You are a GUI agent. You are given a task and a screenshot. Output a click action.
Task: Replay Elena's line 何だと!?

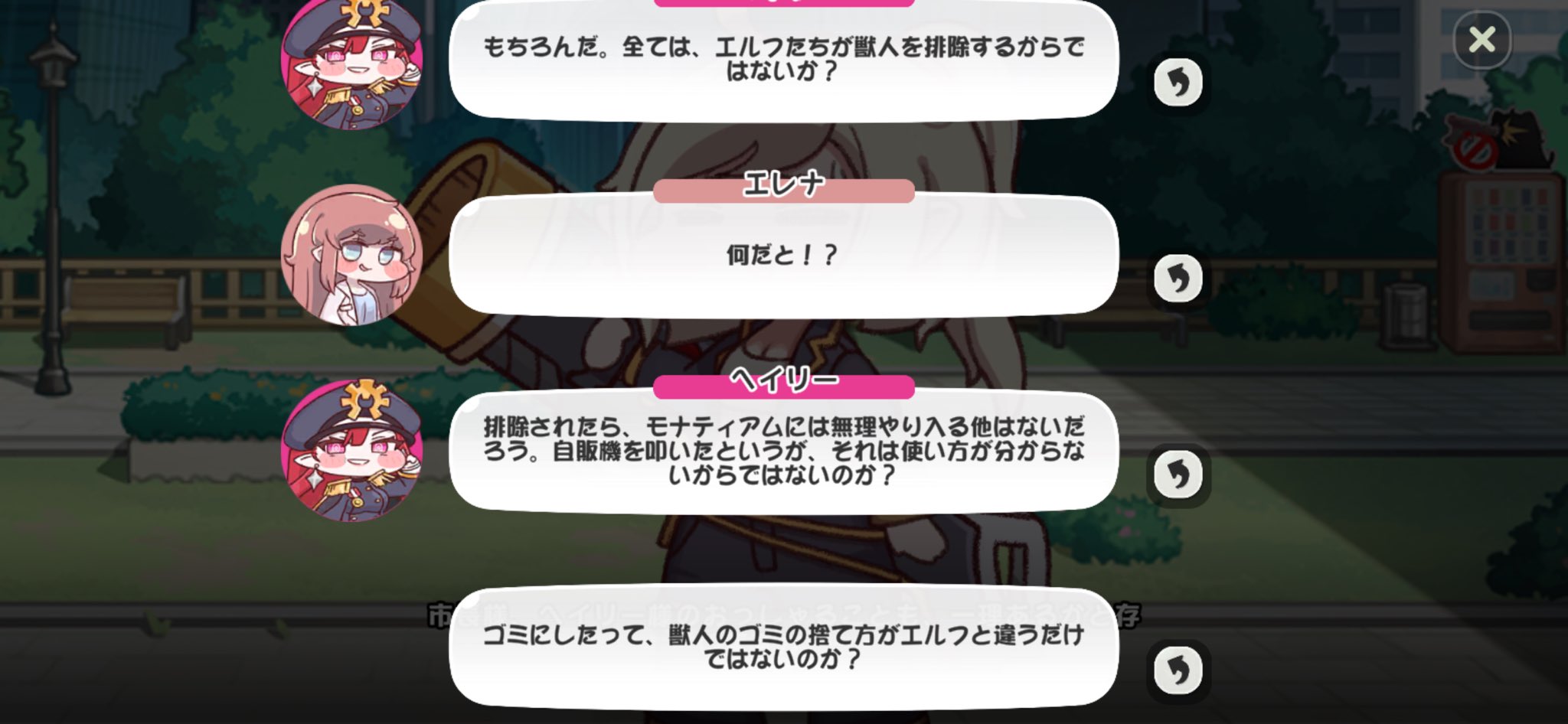[1178, 279]
